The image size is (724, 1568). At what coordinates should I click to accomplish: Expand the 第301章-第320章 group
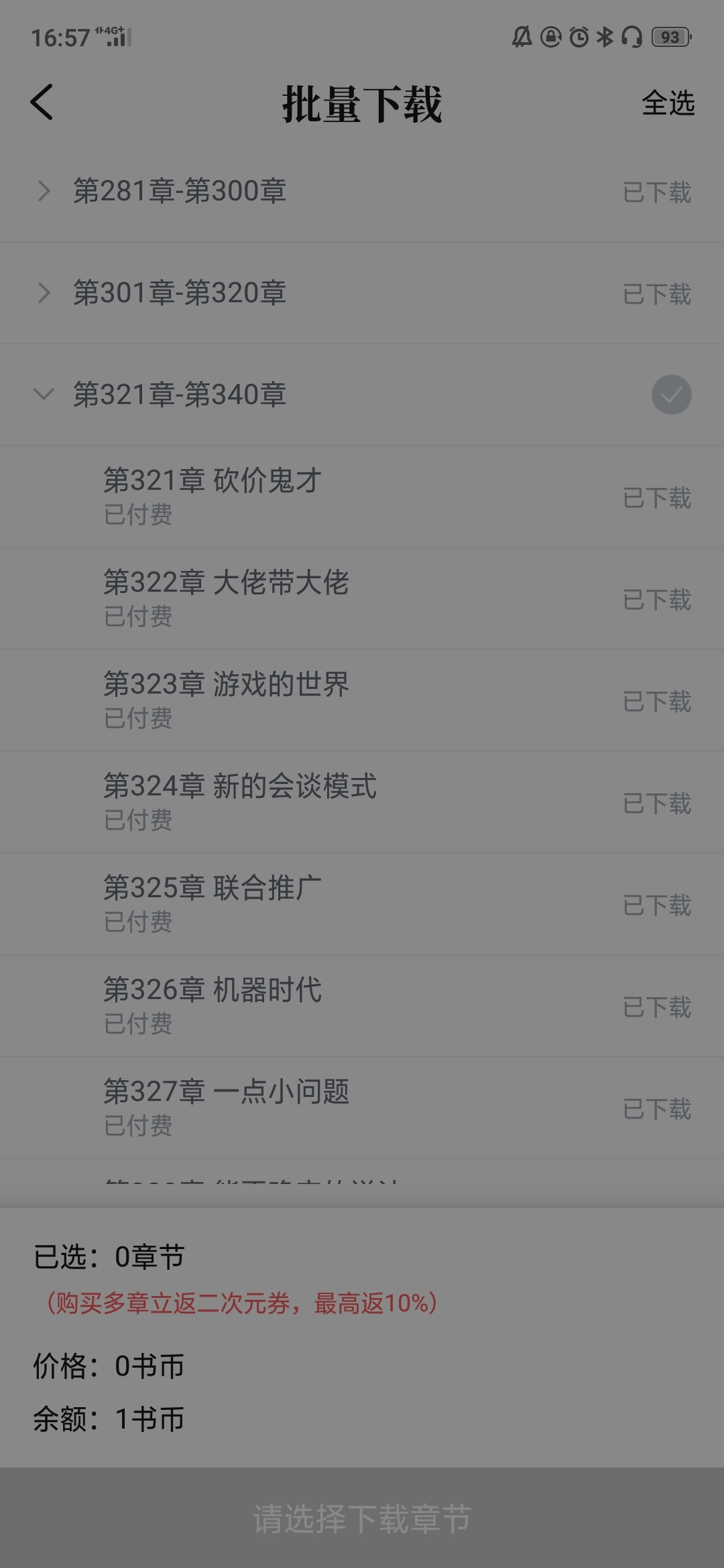44,293
